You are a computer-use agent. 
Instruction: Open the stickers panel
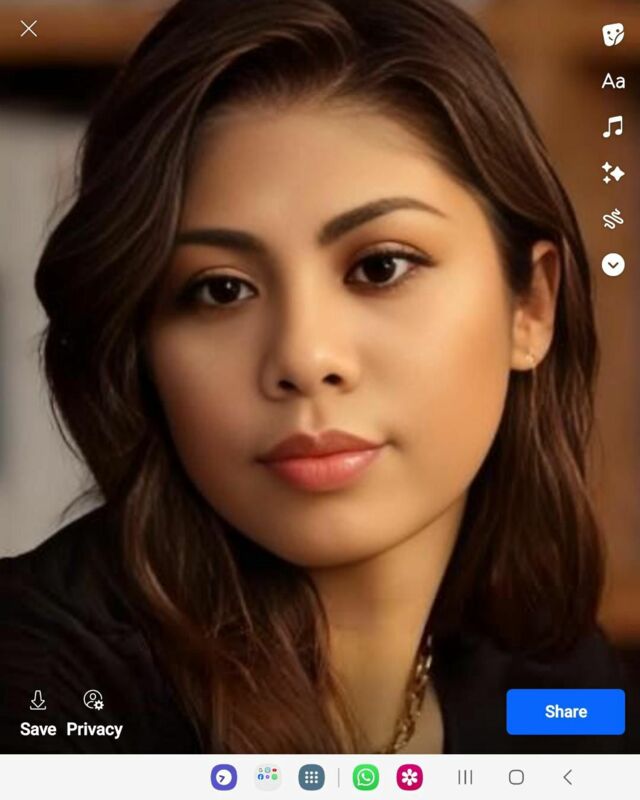tap(613, 35)
